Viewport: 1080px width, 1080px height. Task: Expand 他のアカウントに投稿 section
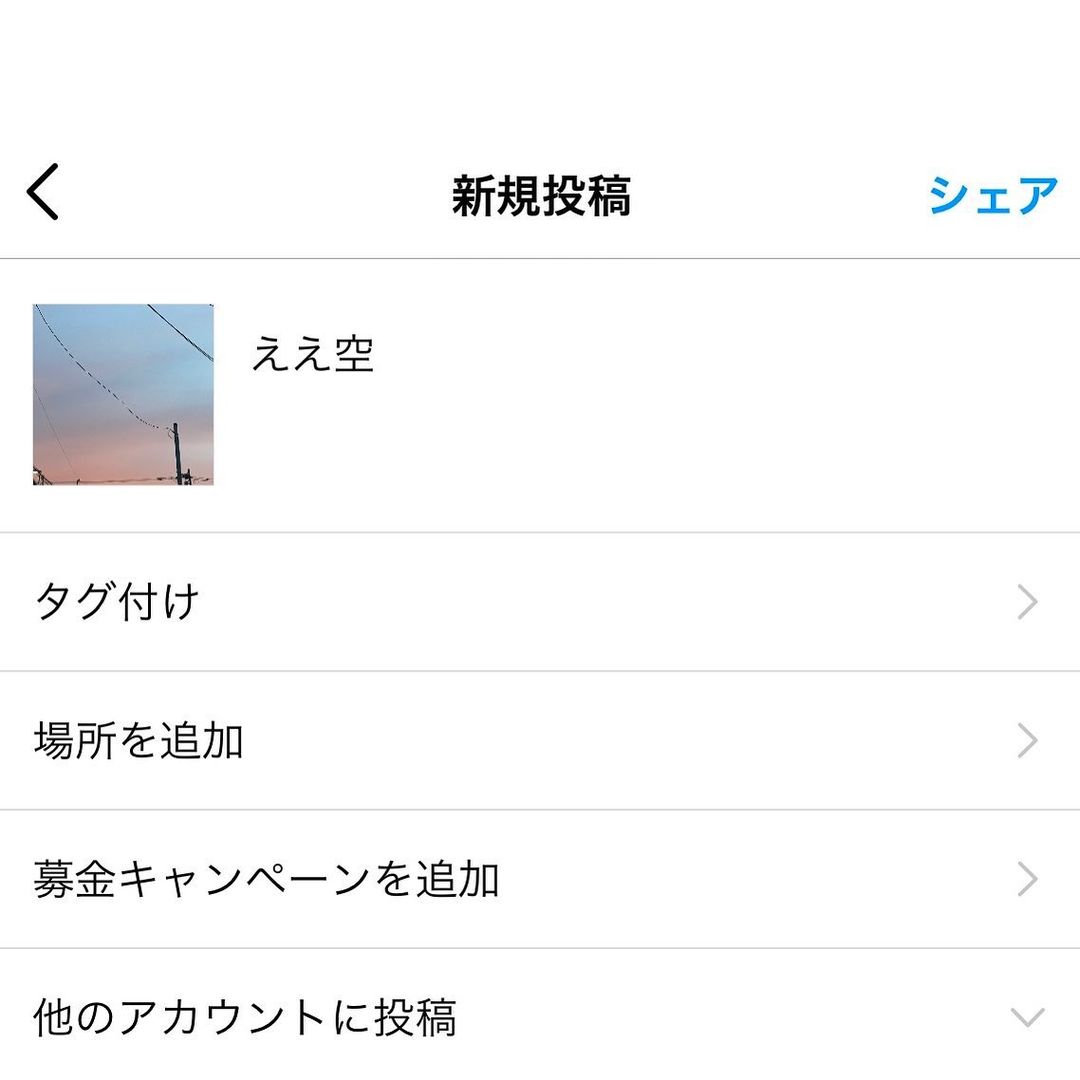(540, 1018)
